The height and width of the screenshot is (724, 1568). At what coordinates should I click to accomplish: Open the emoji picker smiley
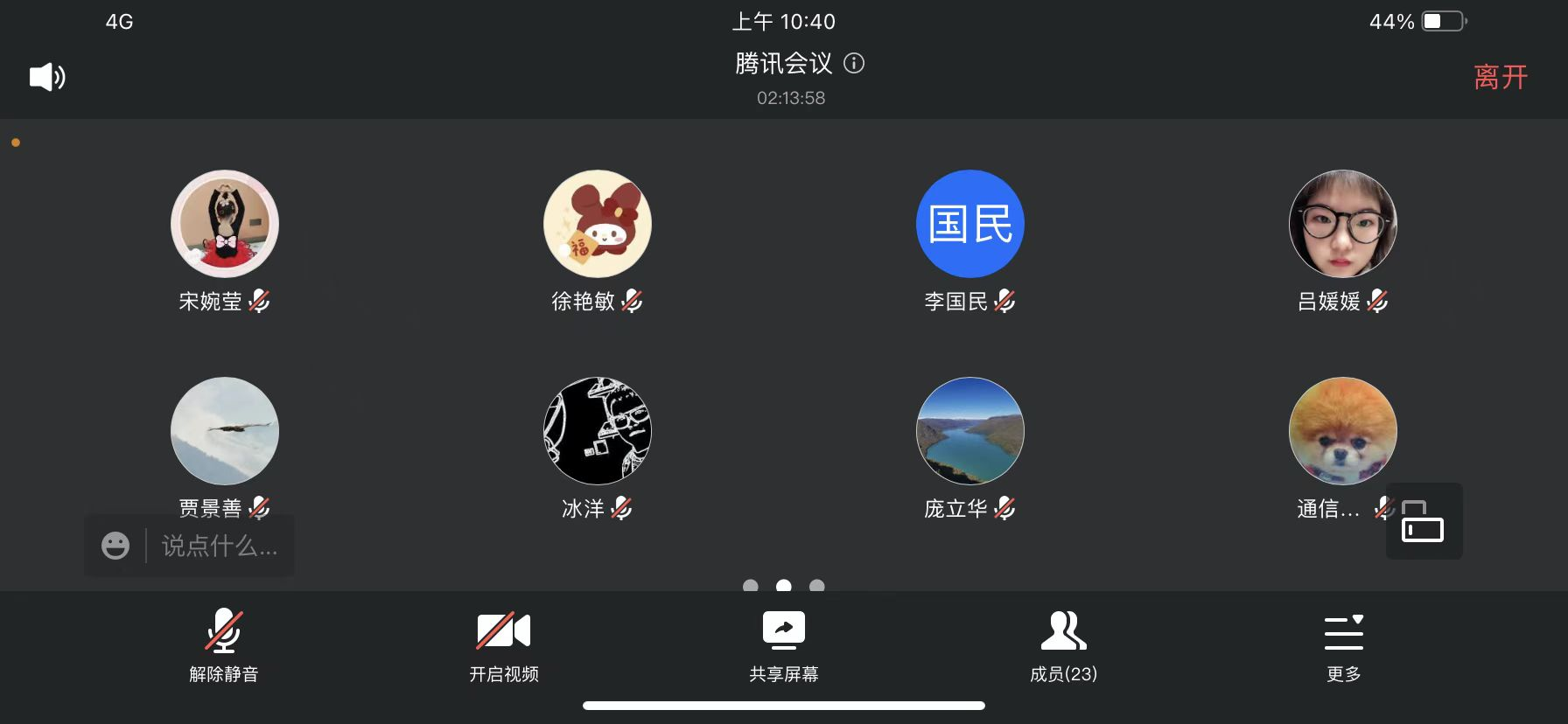click(x=115, y=546)
